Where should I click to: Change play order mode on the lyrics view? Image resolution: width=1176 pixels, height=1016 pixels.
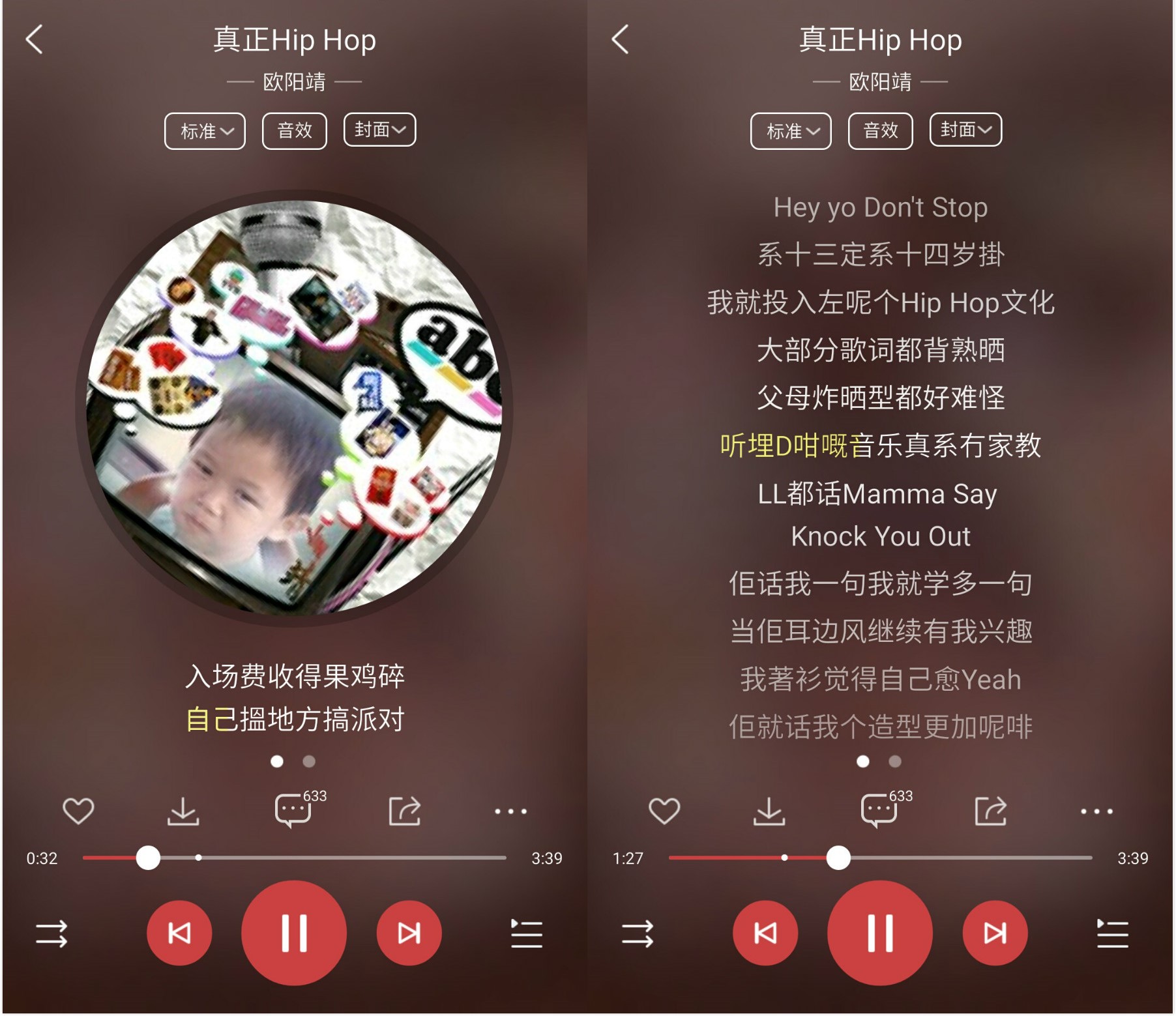click(638, 933)
